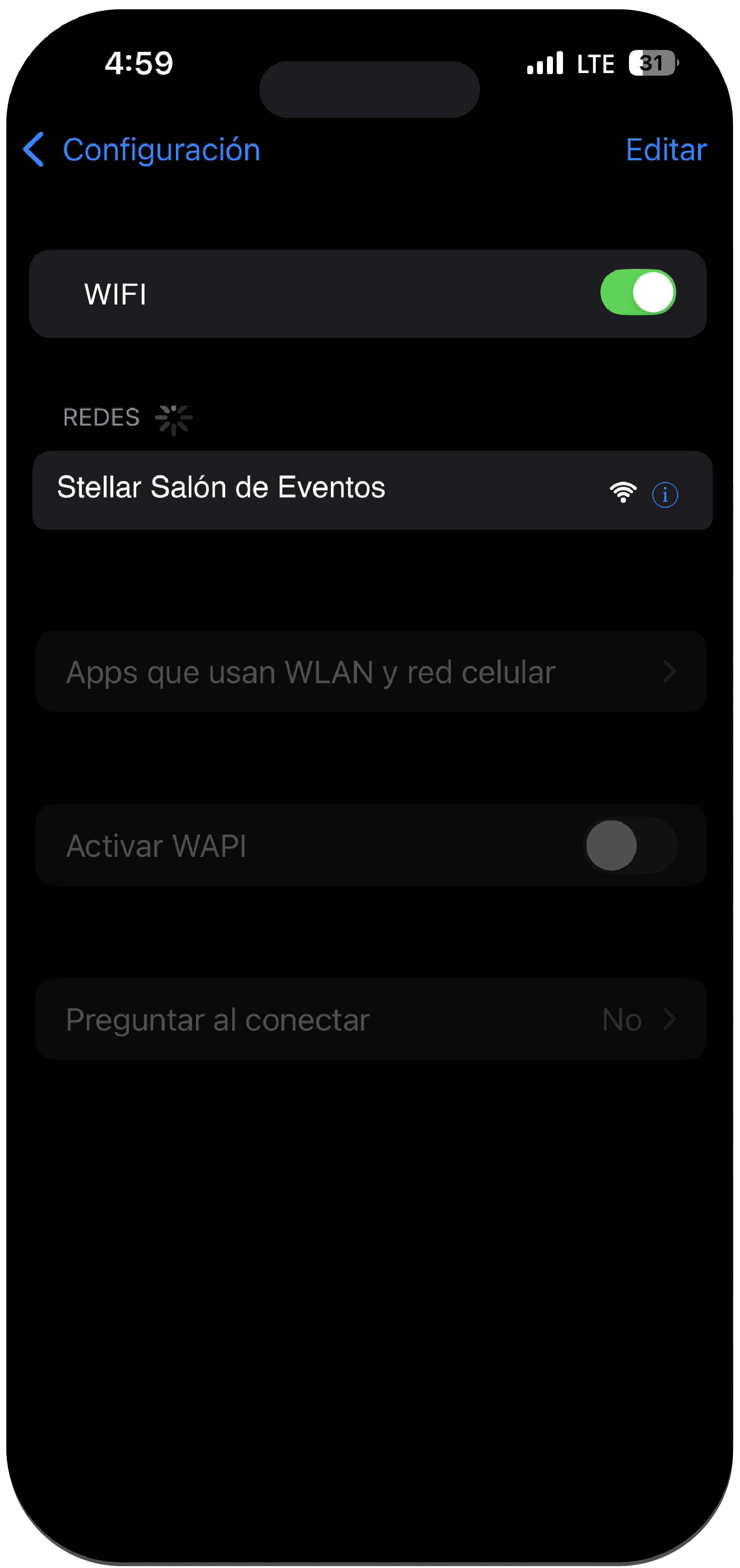This screenshot has height=1568, width=740.
Task: Go back to Configuración
Action: [141, 150]
